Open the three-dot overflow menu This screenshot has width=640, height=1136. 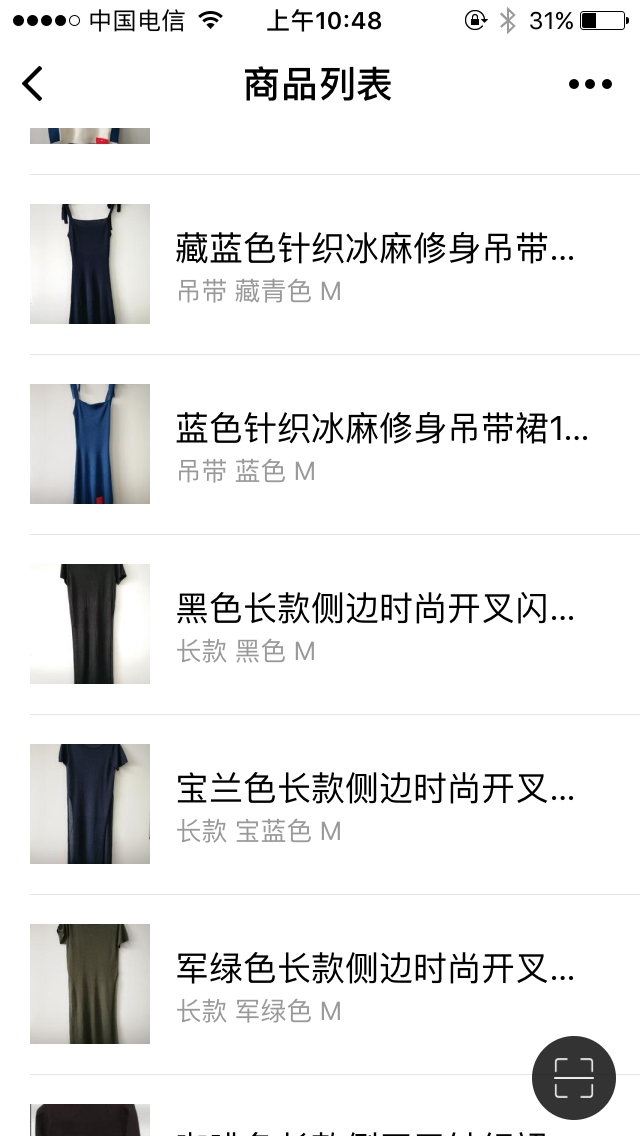click(590, 84)
